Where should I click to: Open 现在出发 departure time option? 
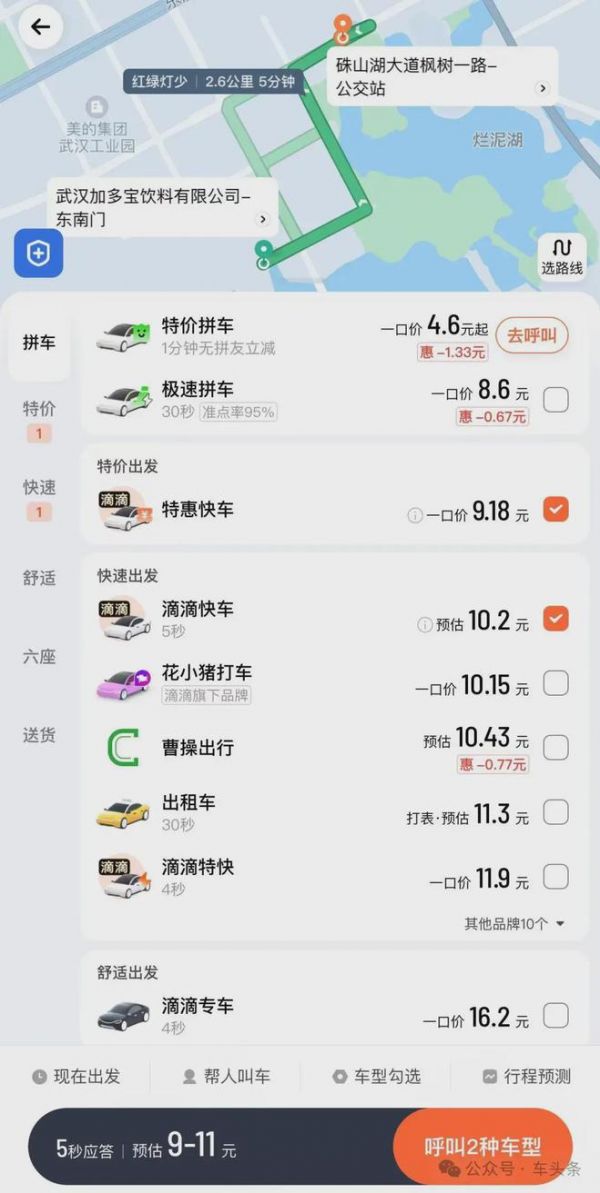(x=76, y=1077)
